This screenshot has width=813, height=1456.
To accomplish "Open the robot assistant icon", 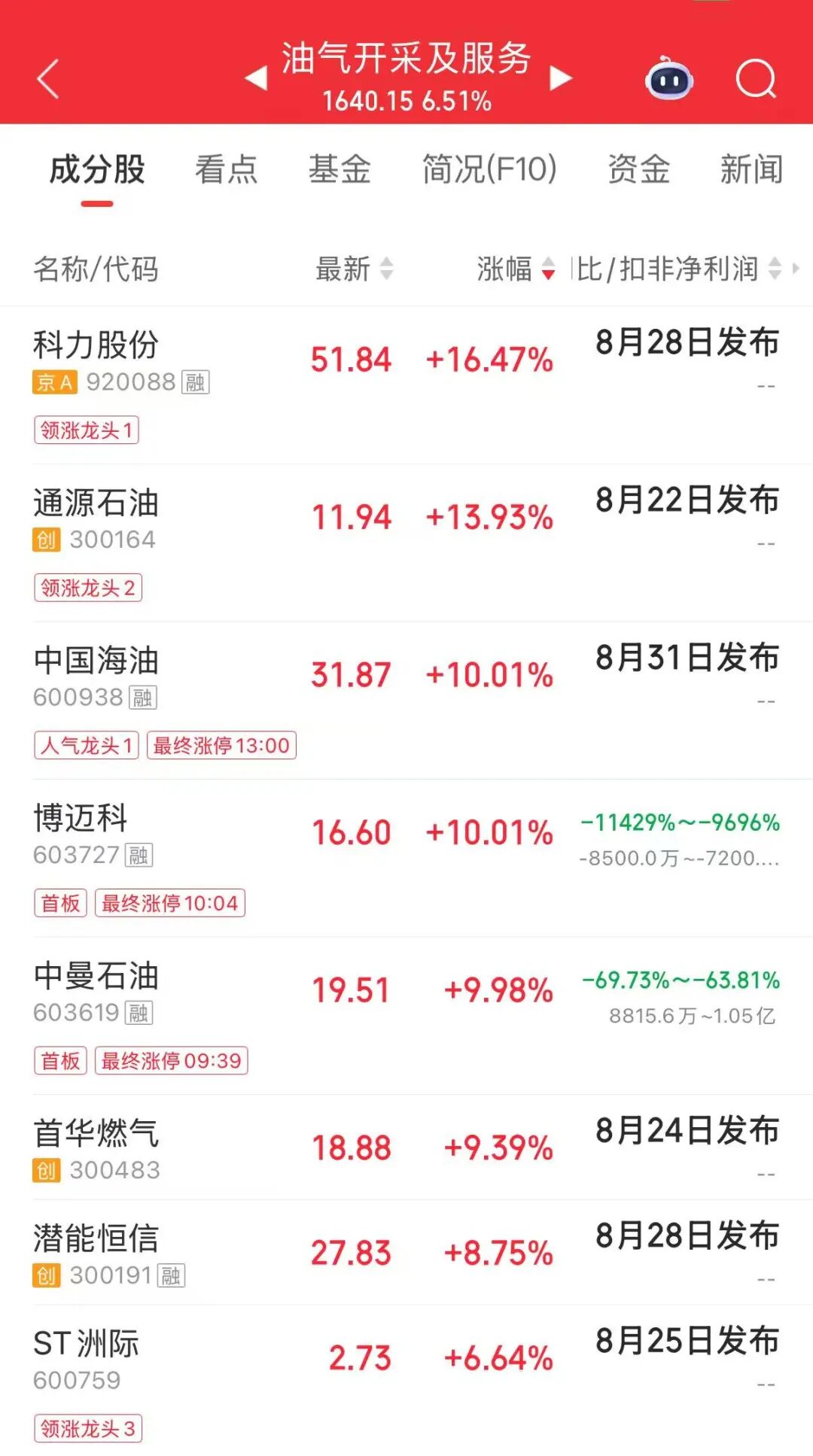I will [x=669, y=78].
